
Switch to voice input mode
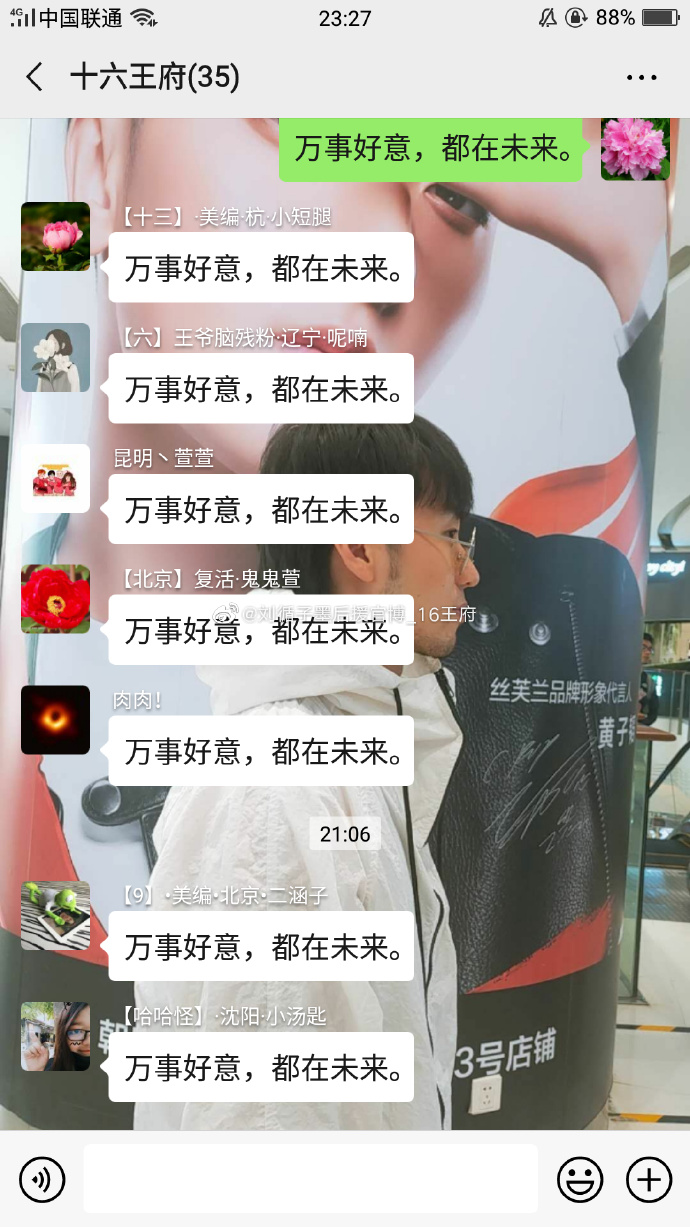pyautogui.click(x=42, y=1180)
